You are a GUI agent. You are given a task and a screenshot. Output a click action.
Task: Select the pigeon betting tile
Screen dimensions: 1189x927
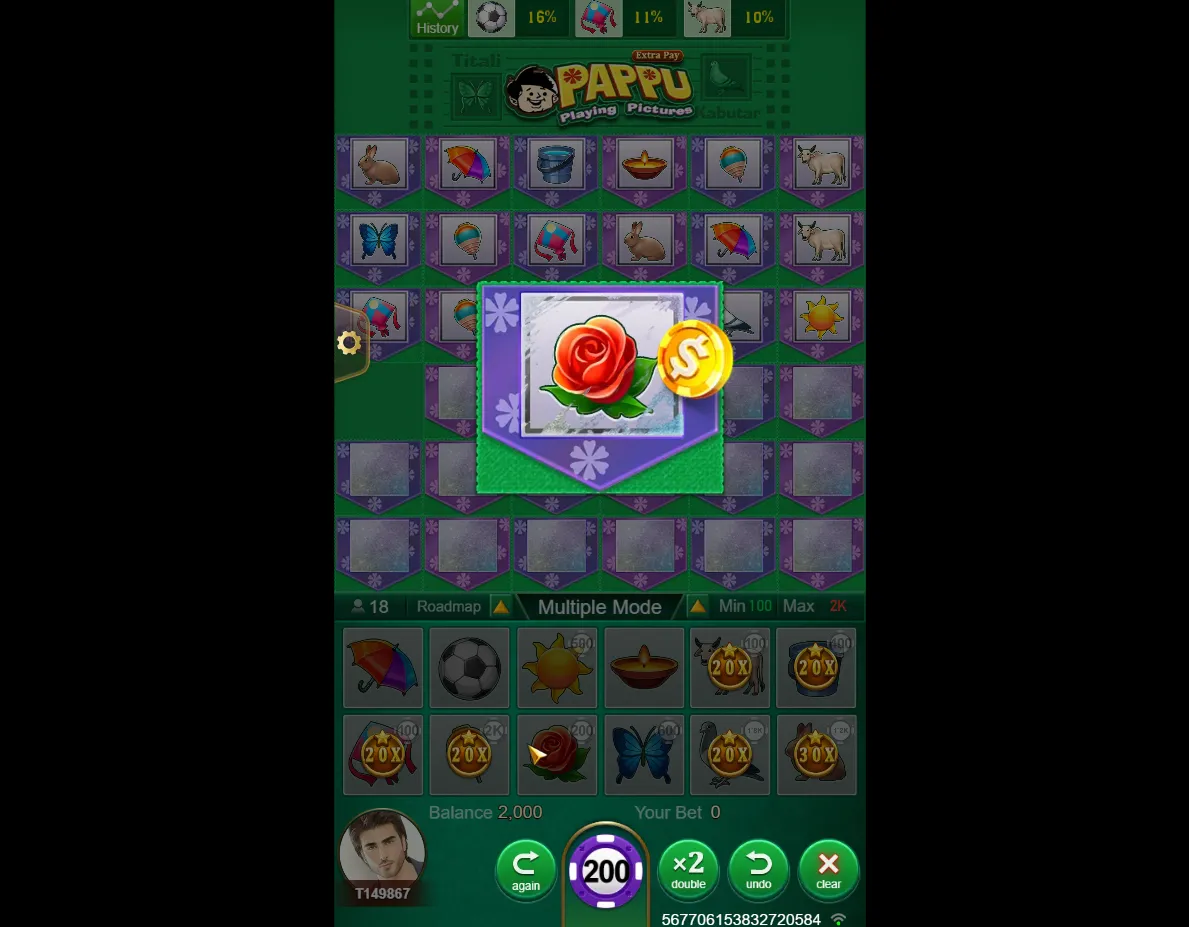(730, 755)
